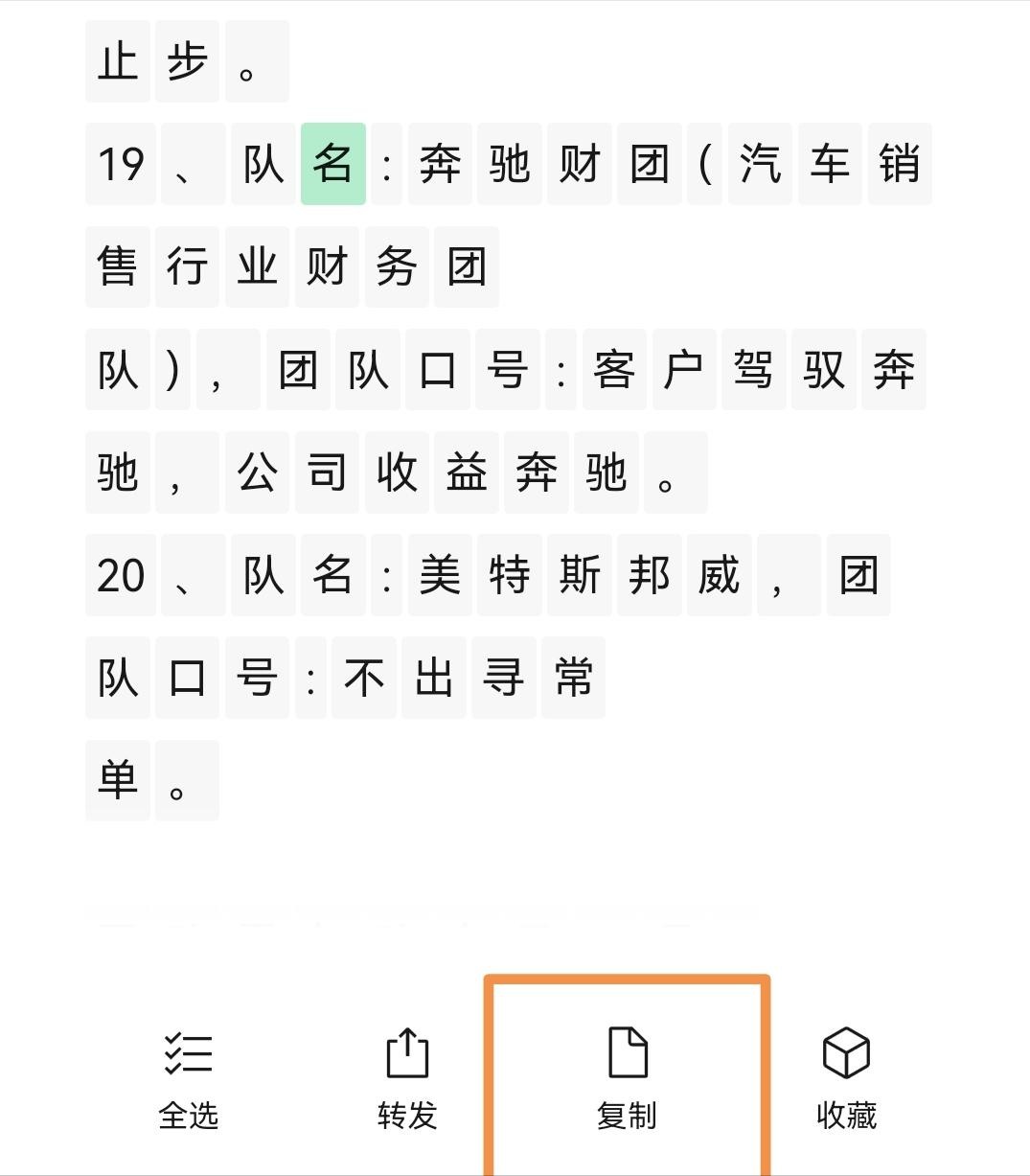Tap the 汽 character chip
Viewport: 1030px width, 1176px height.
(x=760, y=164)
